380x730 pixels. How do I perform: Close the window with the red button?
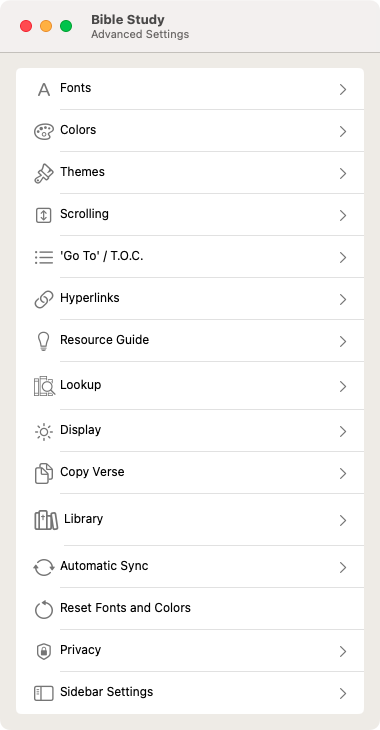[x=26, y=26]
